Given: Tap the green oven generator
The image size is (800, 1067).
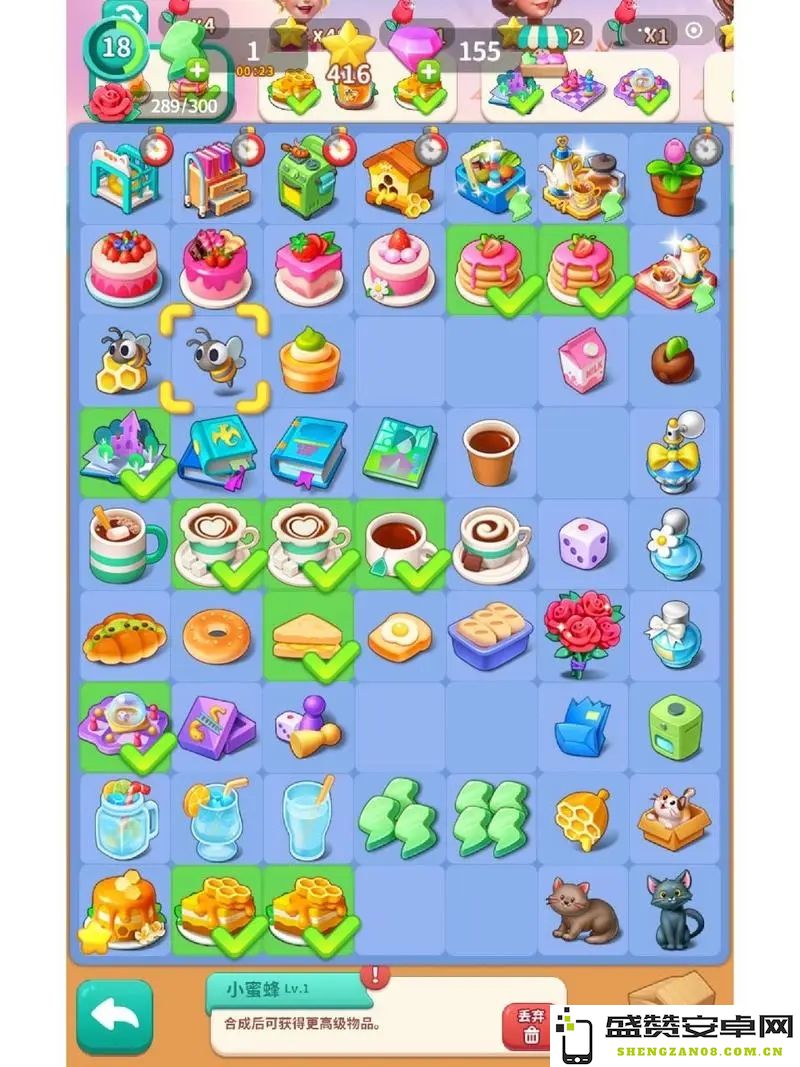Looking at the screenshot, I should click(306, 178).
